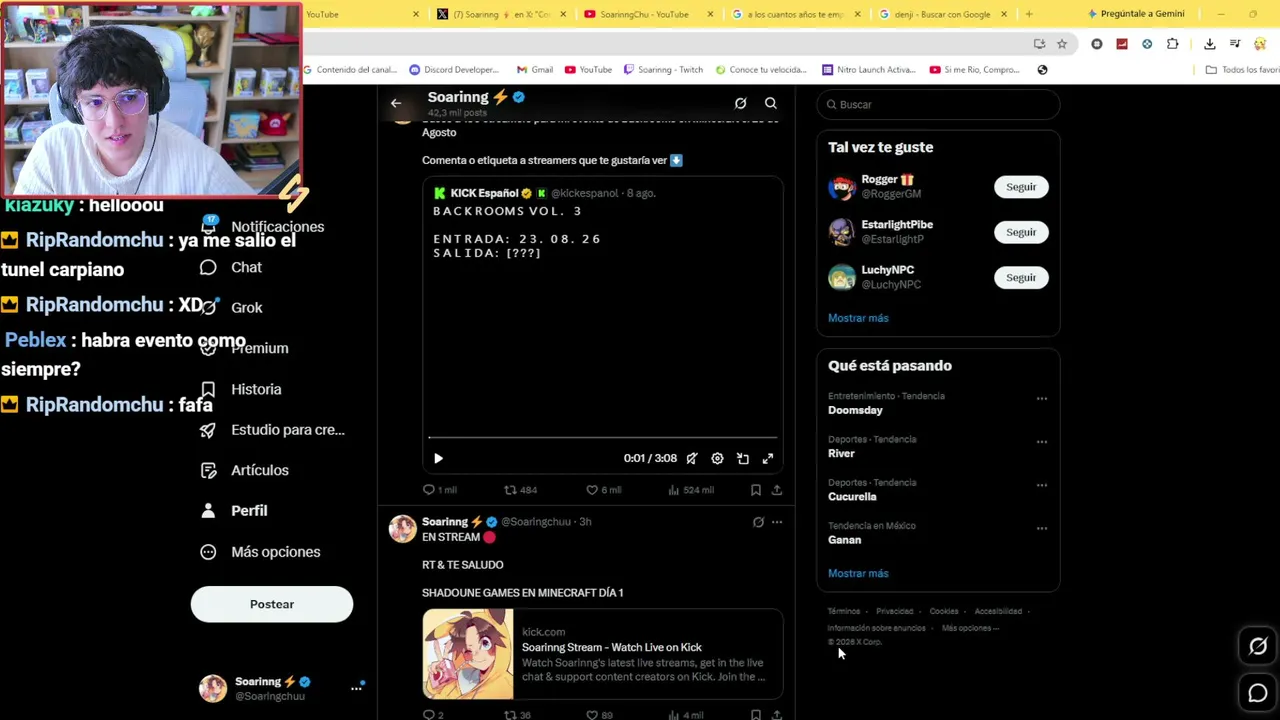Open more options on the EN STREAM post
The height and width of the screenshot is (720, 1280).
click(x=777, y=522)
